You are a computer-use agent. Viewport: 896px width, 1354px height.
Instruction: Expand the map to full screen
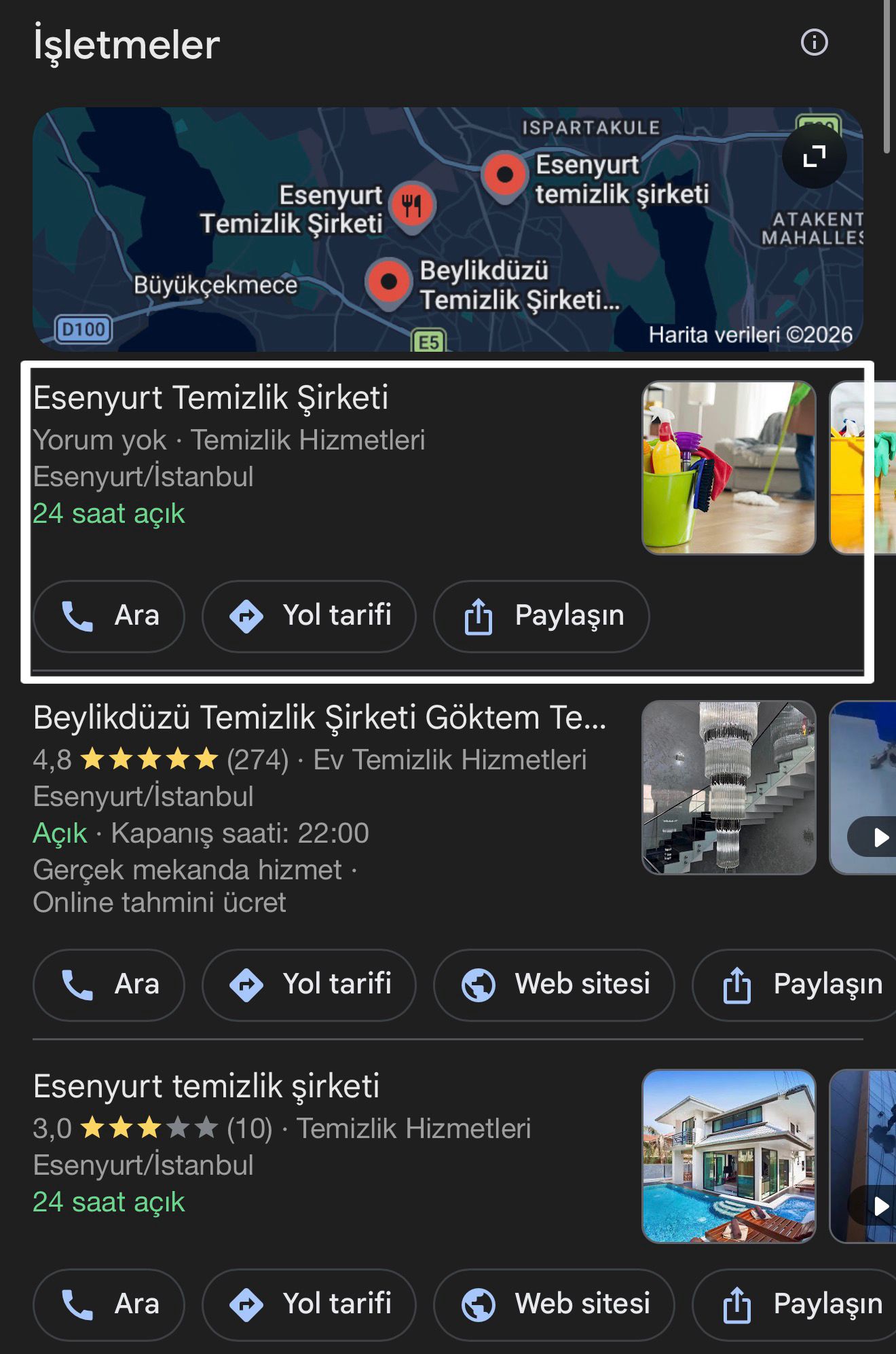(x=814, y=156)
